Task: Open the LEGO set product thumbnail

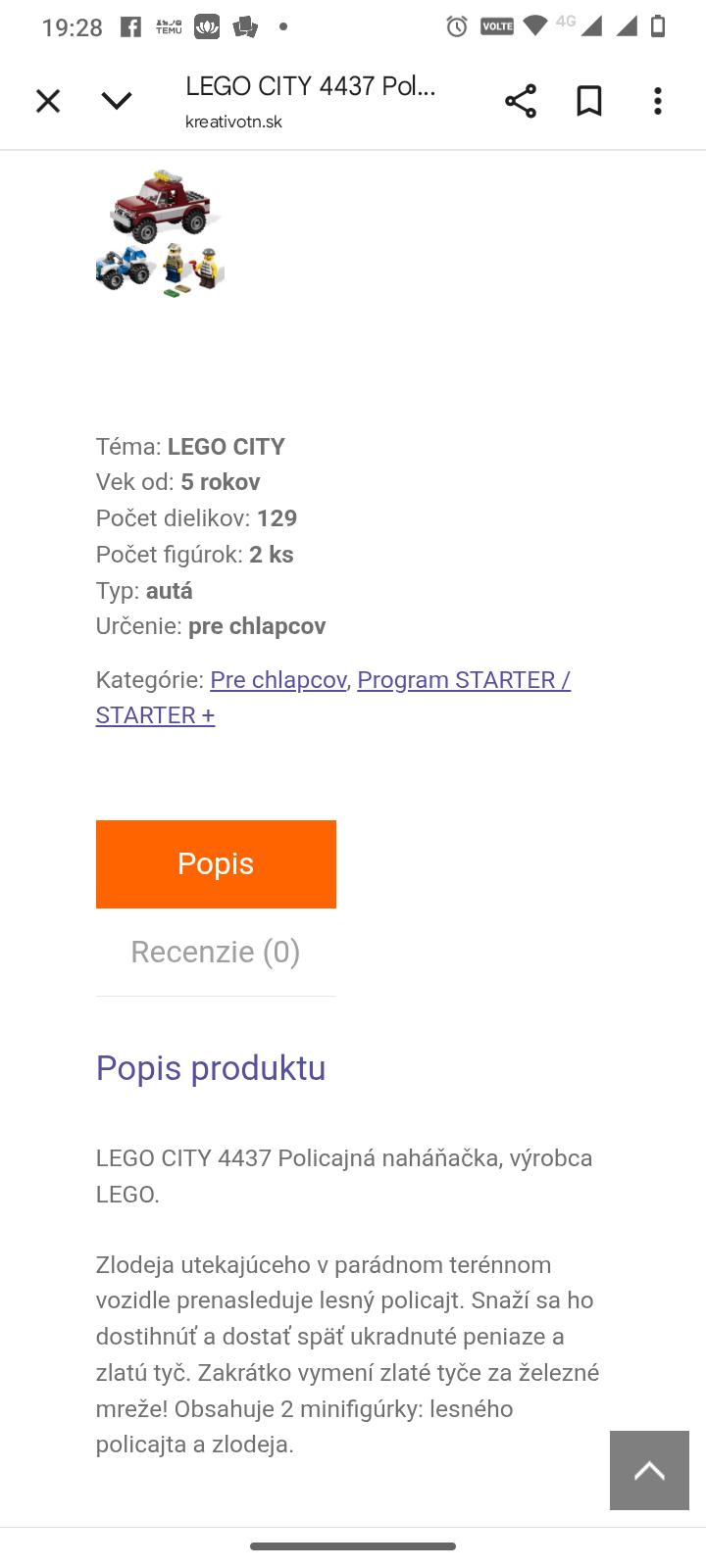Action: 161,233
